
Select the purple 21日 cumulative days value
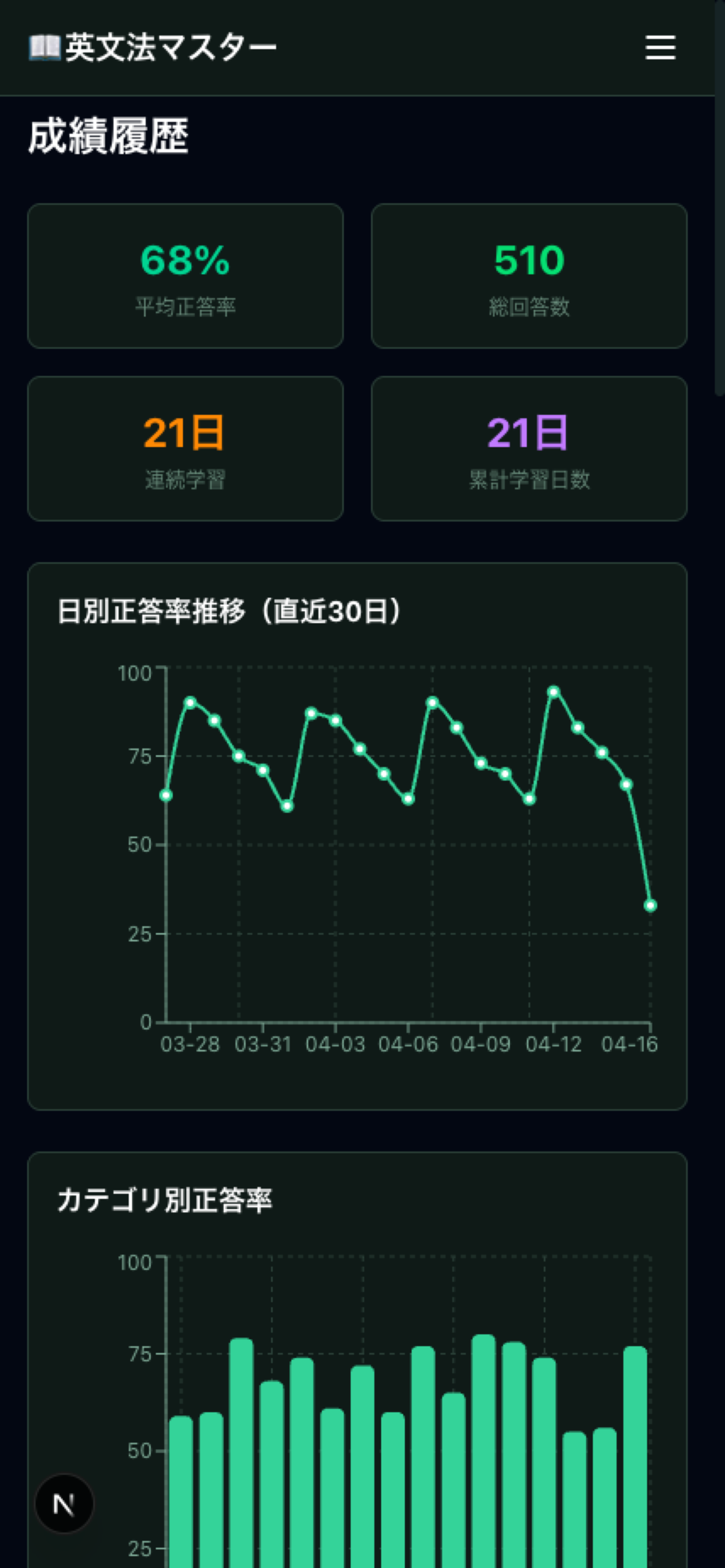pyautogui.click(x=529, y=433)
